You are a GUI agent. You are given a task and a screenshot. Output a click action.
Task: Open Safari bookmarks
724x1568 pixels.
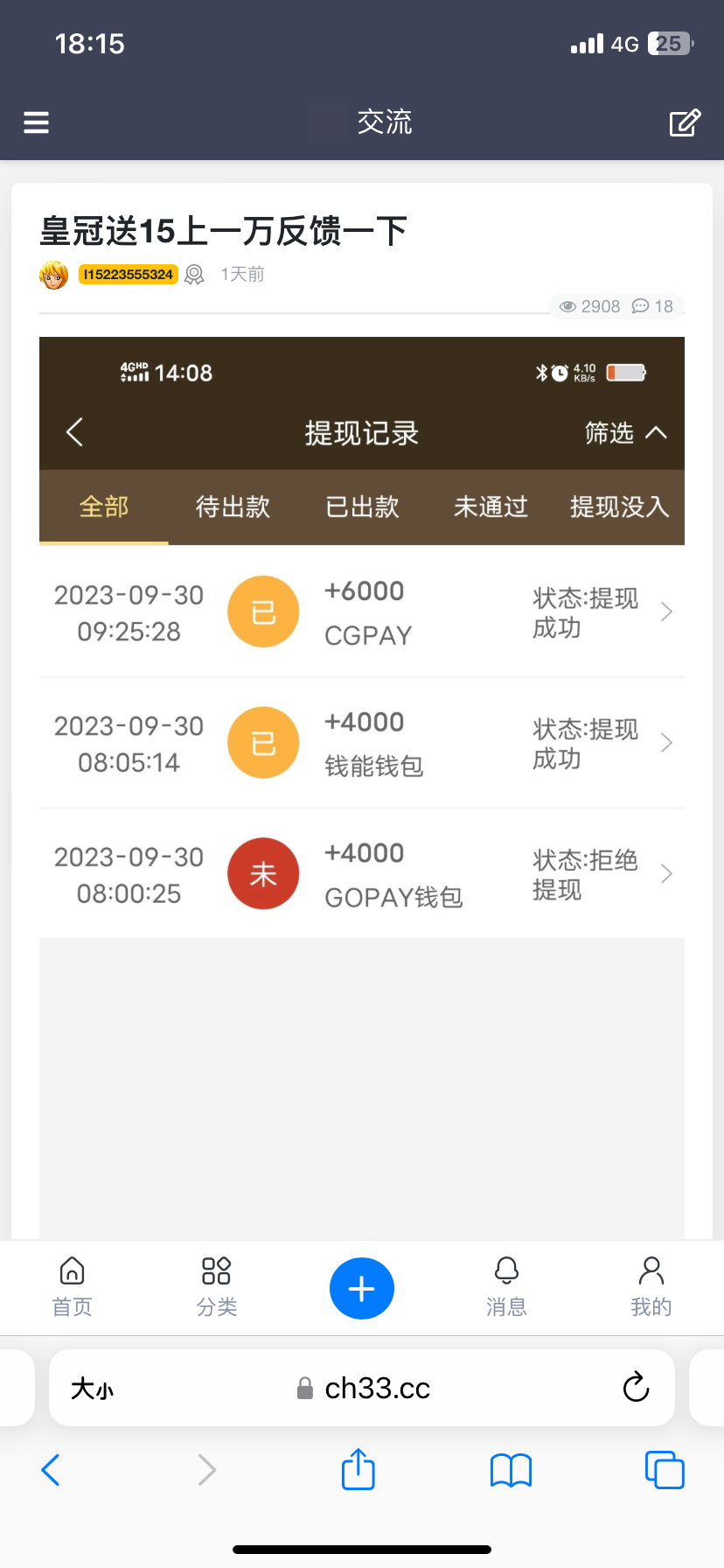[x=512, y=1470]
